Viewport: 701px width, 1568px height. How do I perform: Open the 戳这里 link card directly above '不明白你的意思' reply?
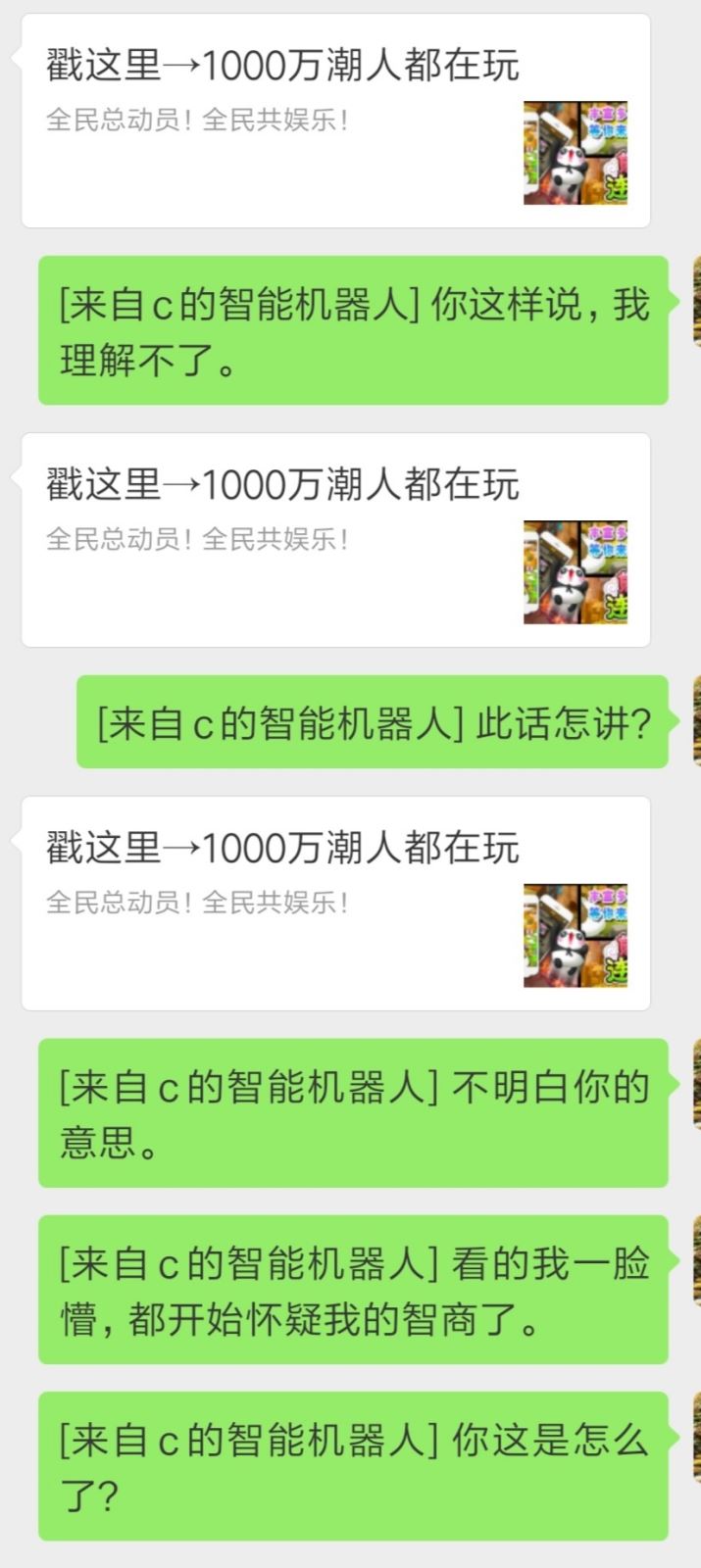click(x=335, y=904)
